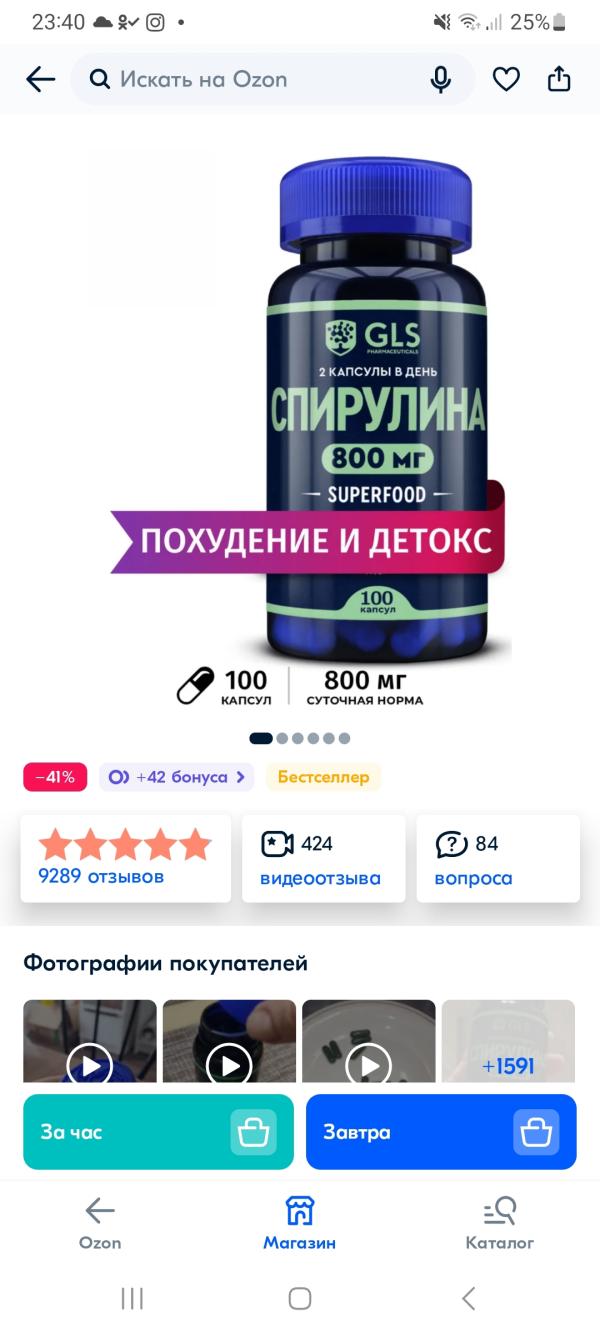The width and height of the screenshot is (600, 1332).
Task: Open the 9289 отзывов reviews card
Action: click(x=125, y=858)
